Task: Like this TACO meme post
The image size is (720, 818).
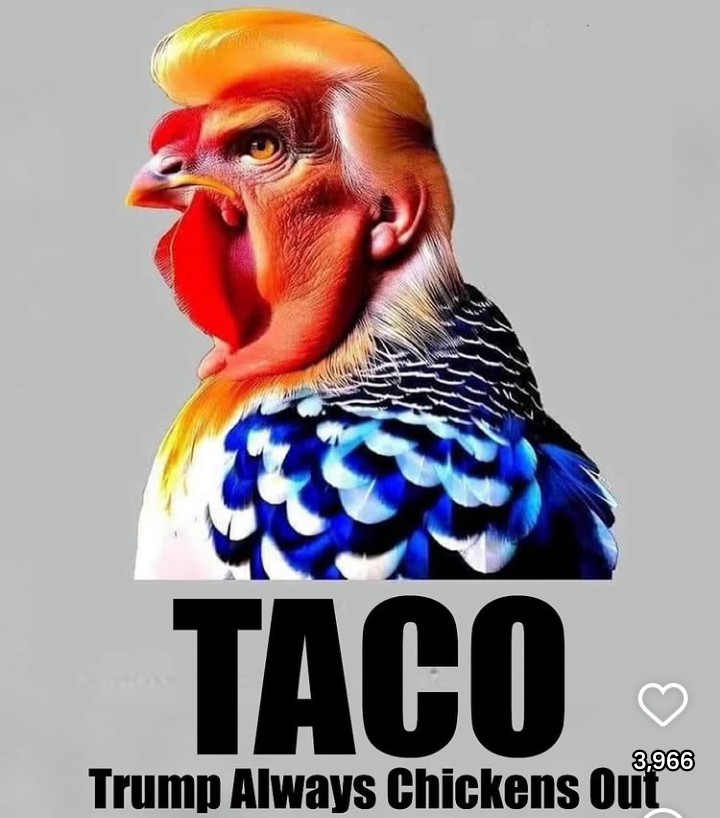Action: tap(663, 704)
